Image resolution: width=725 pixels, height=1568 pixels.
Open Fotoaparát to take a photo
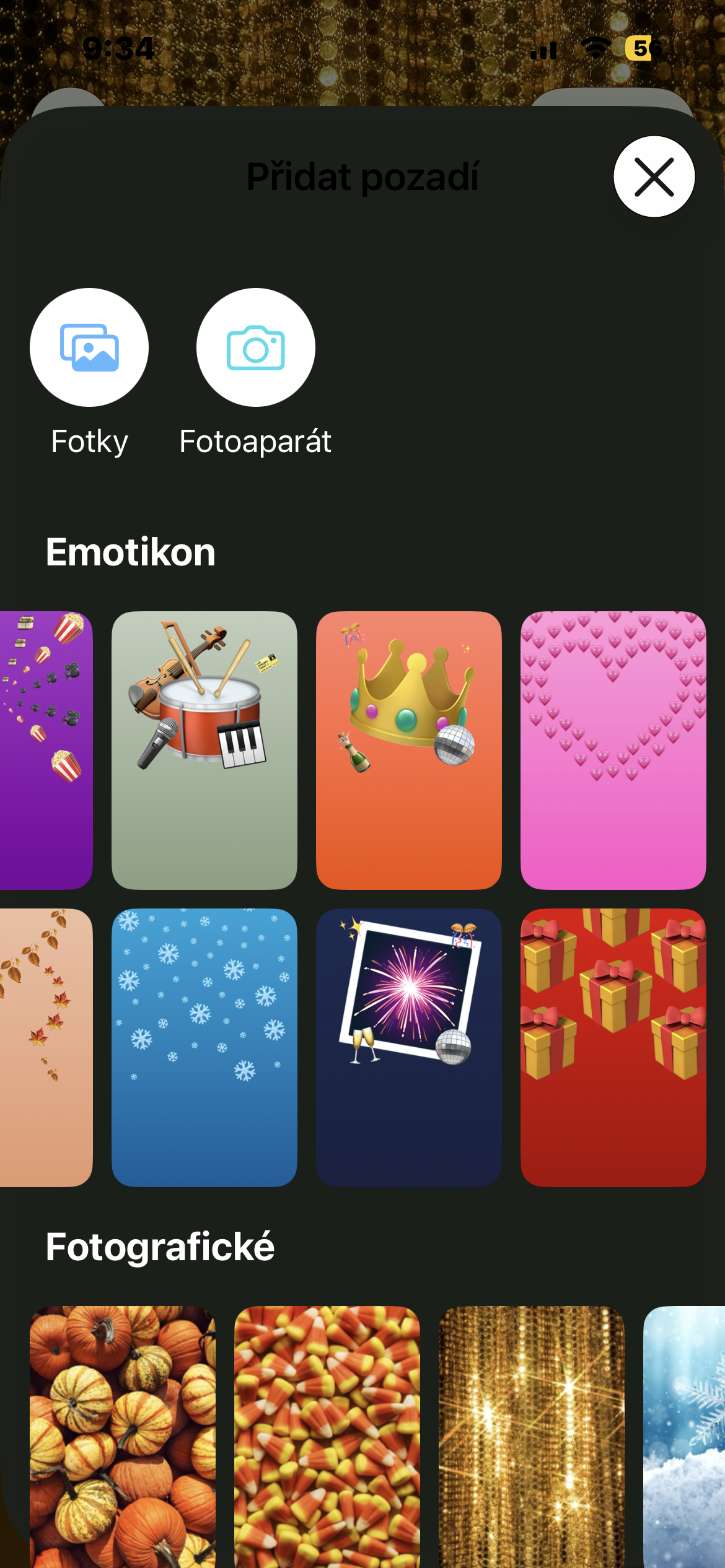click(255, 347)
